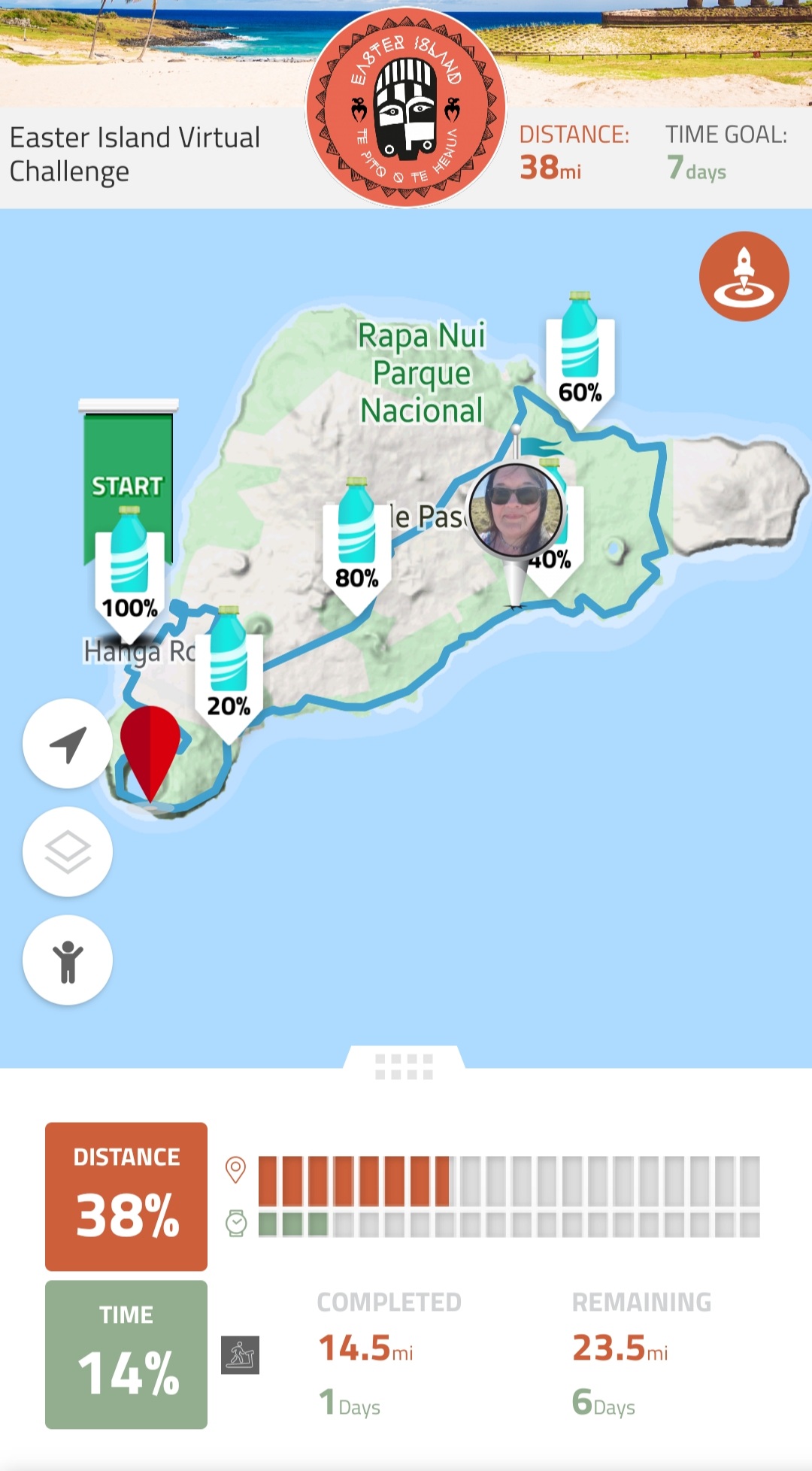
Task: Expand the stats panel grip handle
Action: click(404, 1066)
